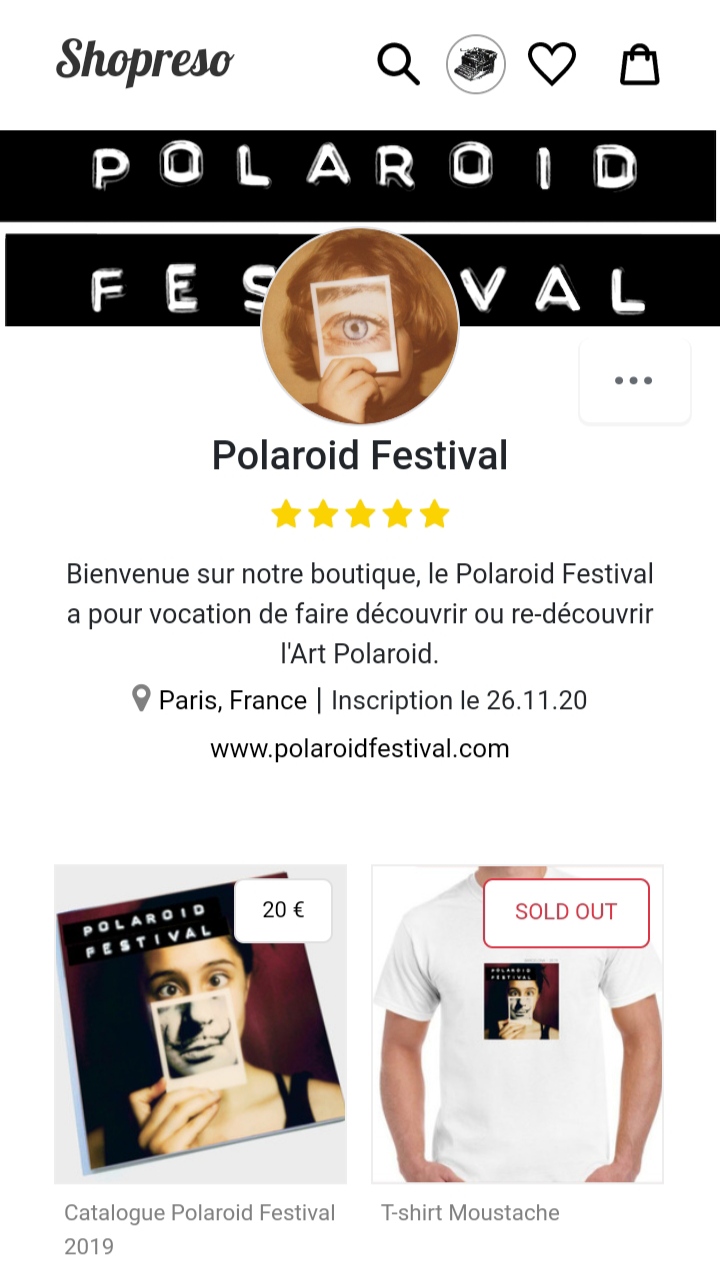This screenshot has height=1266, width=720.
Task: Open the wishlist heart icon
Action: click(x=552, y=65)
